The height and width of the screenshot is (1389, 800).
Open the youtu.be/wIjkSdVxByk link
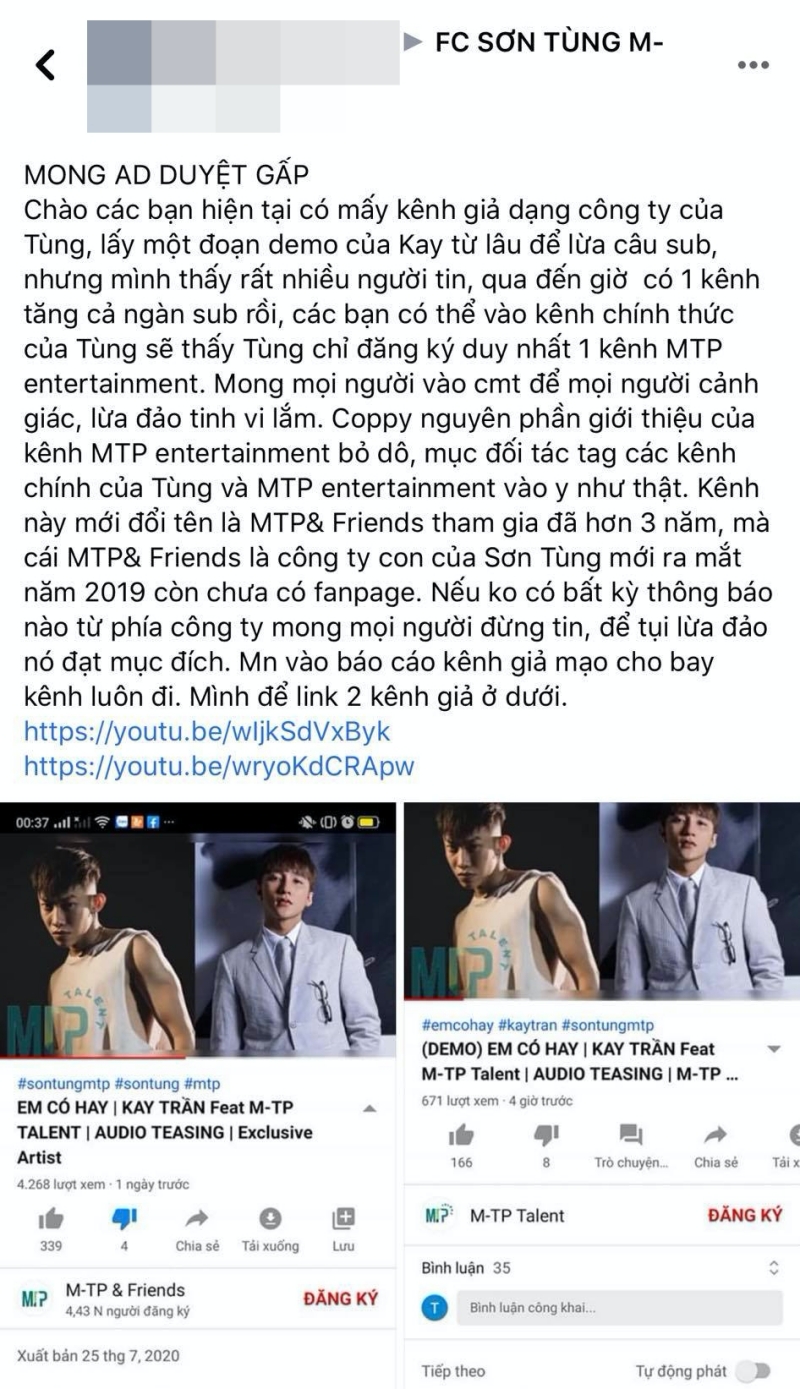pos(207,731)
